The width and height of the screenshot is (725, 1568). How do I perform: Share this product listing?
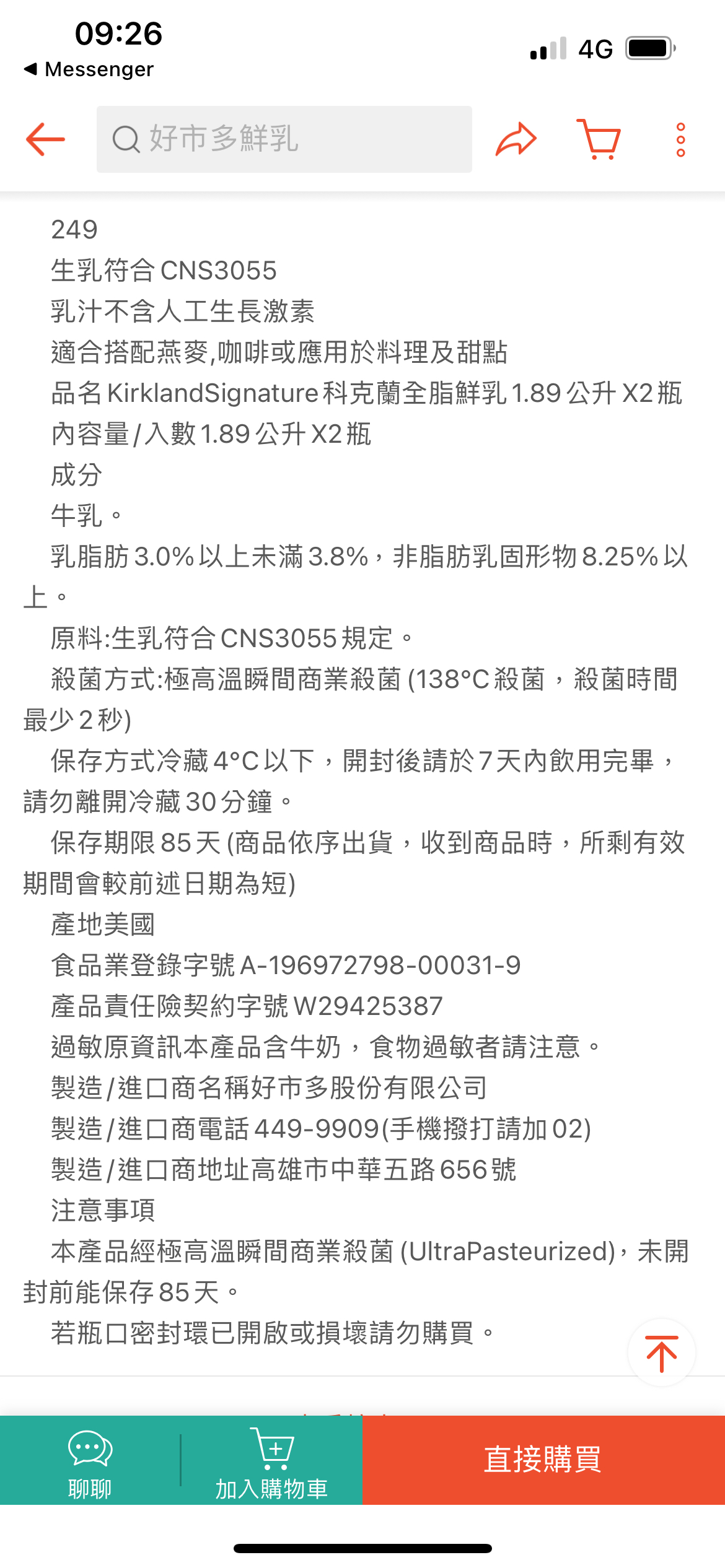point(516,139)
